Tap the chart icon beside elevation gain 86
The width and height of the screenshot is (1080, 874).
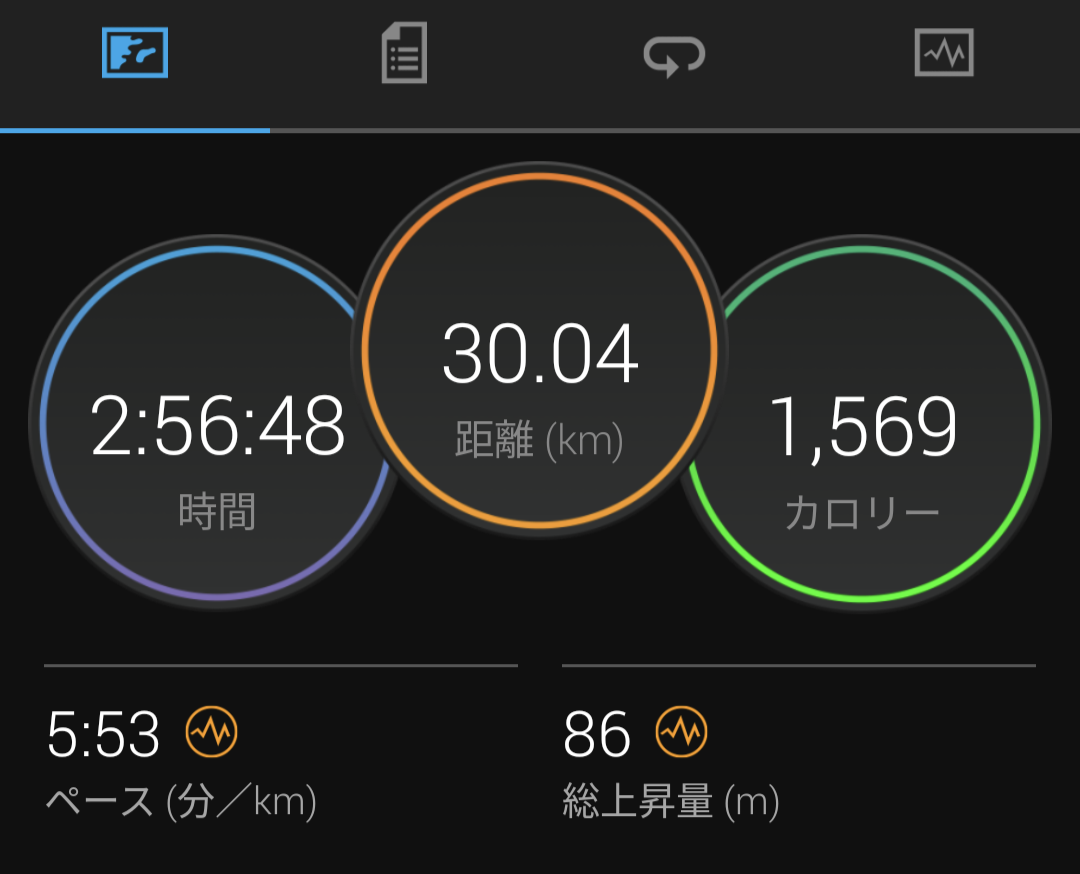click(x=681, y=733)
